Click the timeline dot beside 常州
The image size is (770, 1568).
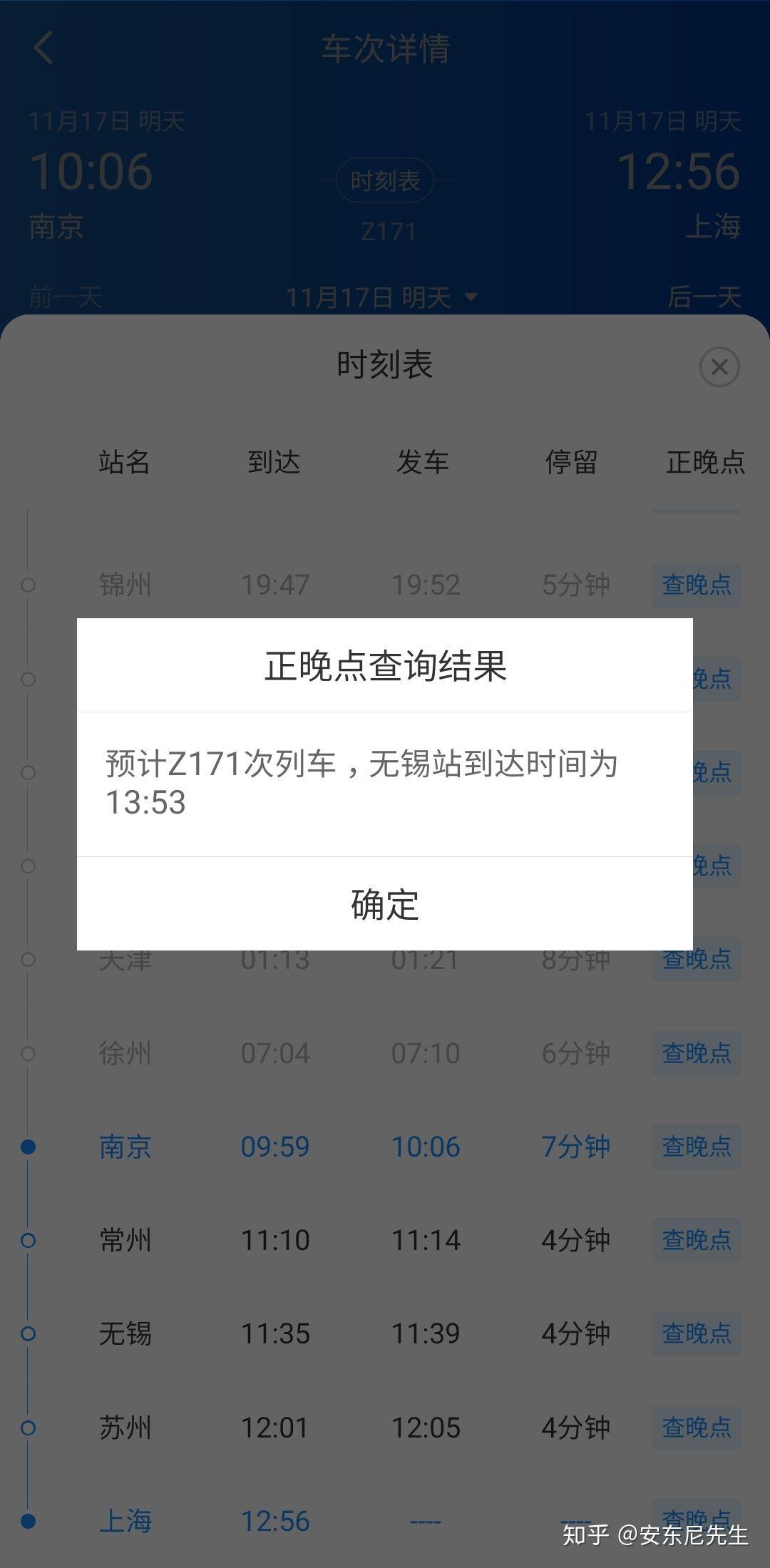tap(29, 1241)
